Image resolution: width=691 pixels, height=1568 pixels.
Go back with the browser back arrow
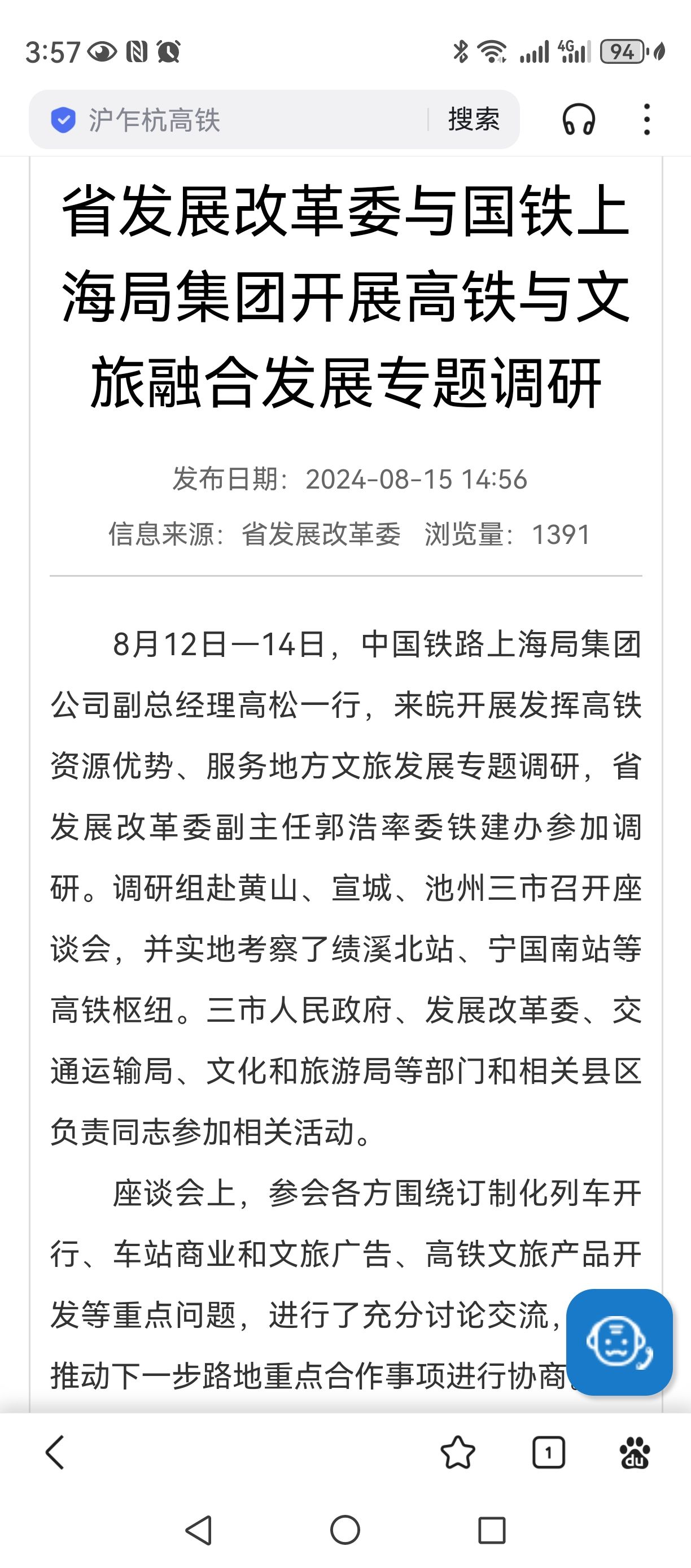click(55, 1452)
